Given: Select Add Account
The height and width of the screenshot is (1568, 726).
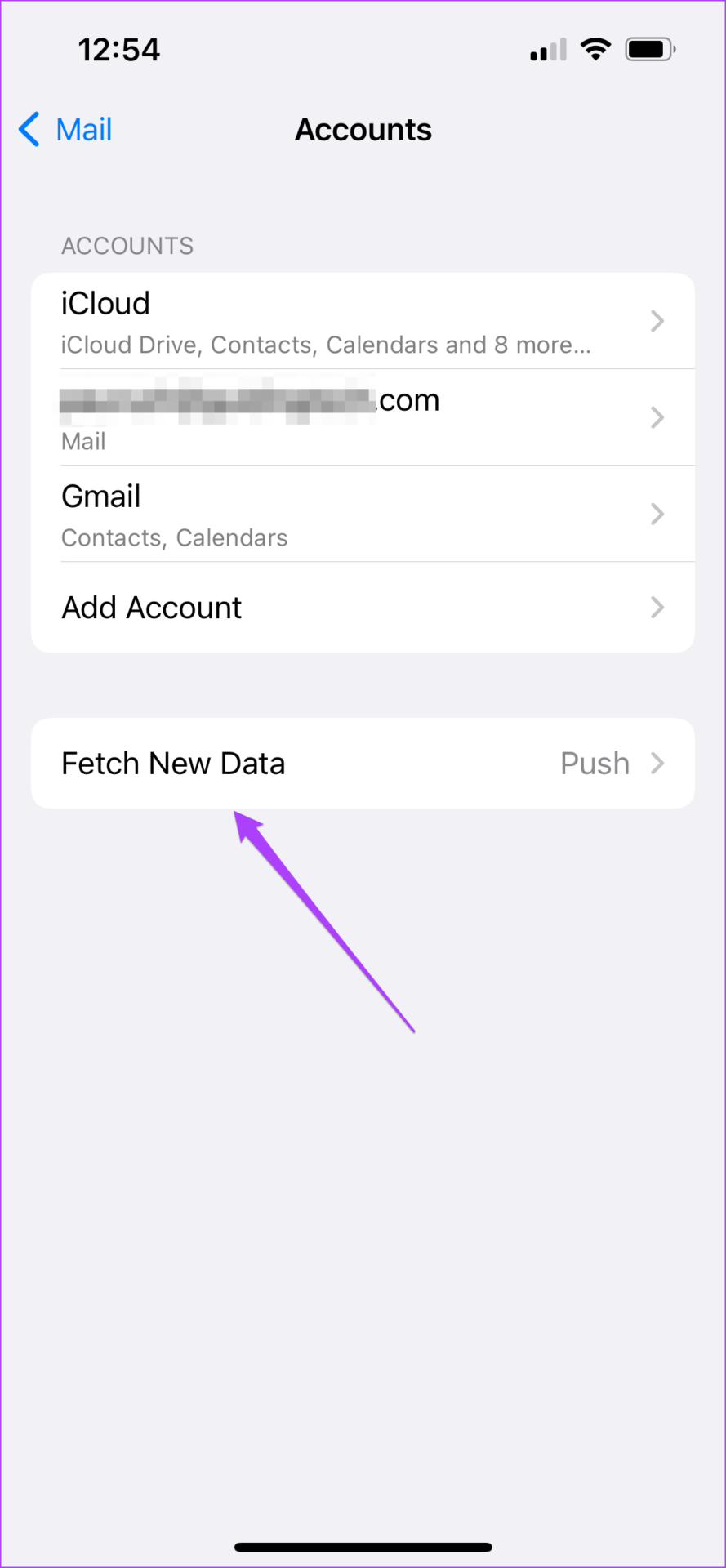Looking at the screenshot, I should (363, 608).
